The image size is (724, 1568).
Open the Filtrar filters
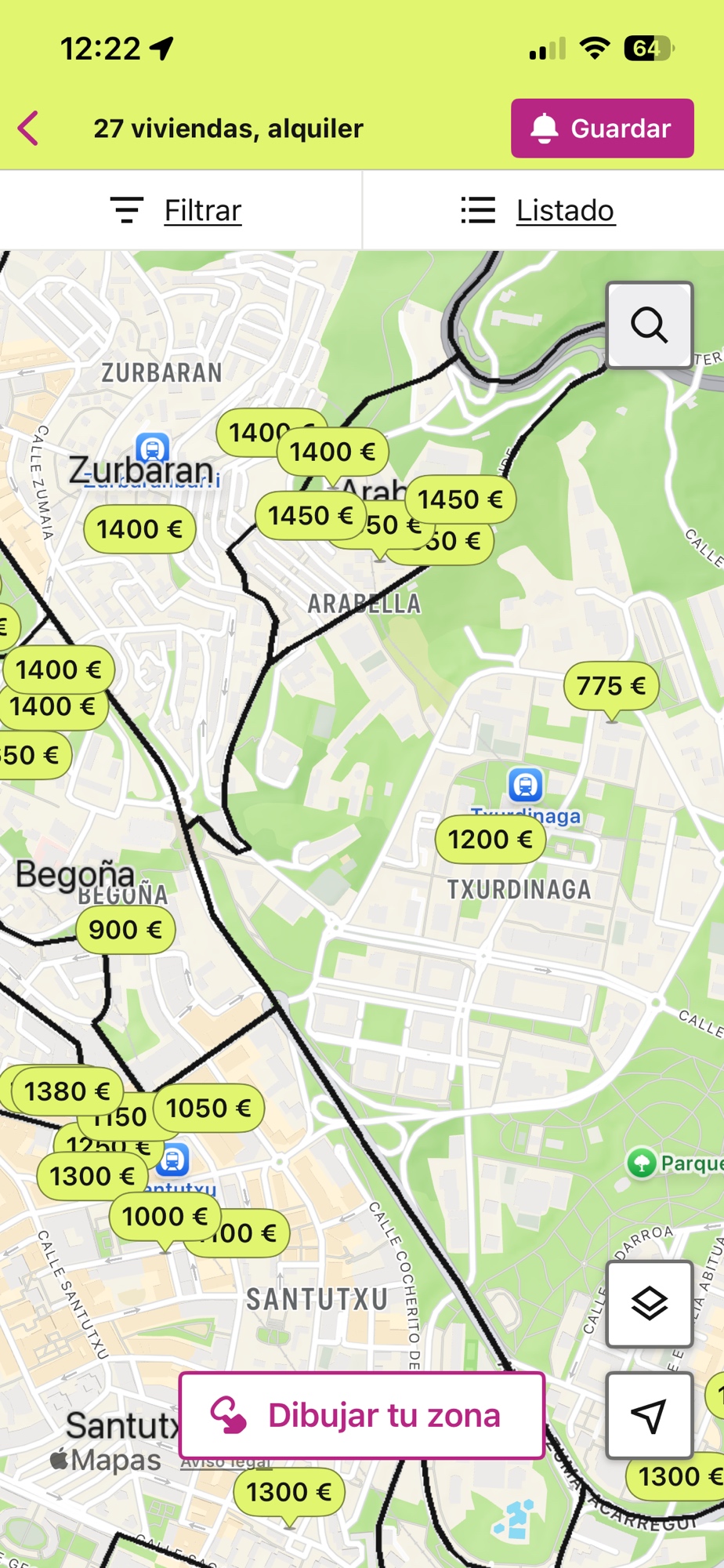tap(177, 211)
